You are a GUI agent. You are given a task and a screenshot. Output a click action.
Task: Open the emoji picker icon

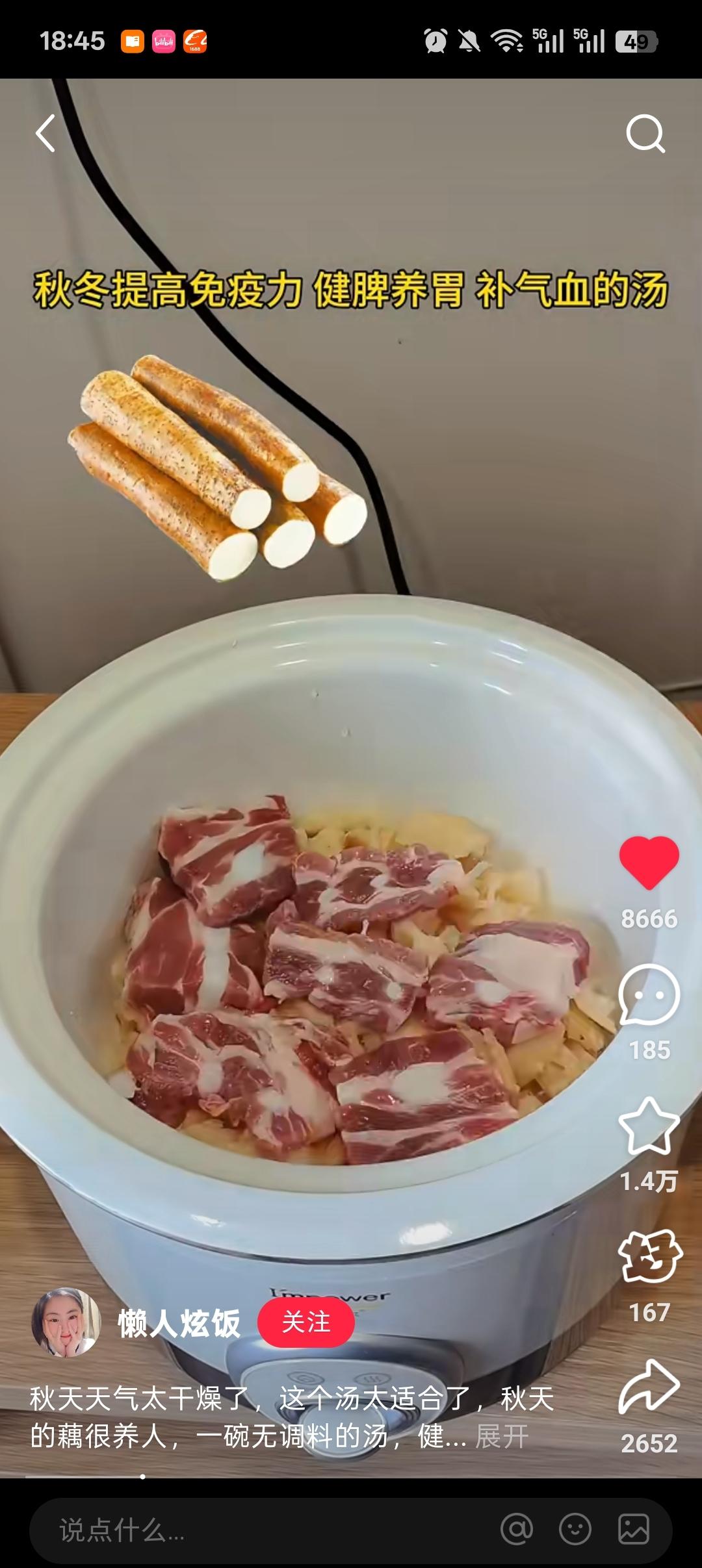pyautogui.click(x=575, y=1529)
